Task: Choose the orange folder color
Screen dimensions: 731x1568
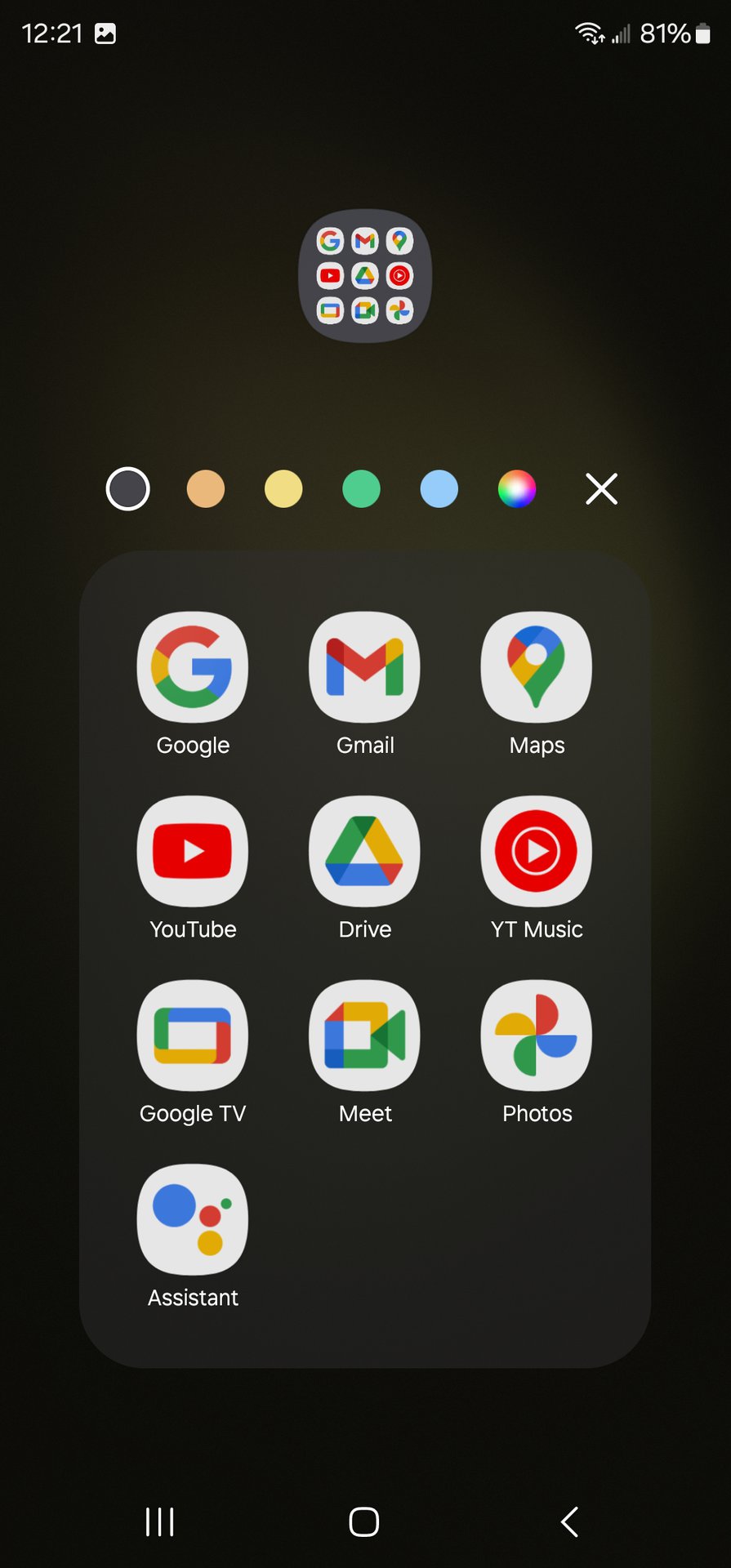Action: click(206, 489)
